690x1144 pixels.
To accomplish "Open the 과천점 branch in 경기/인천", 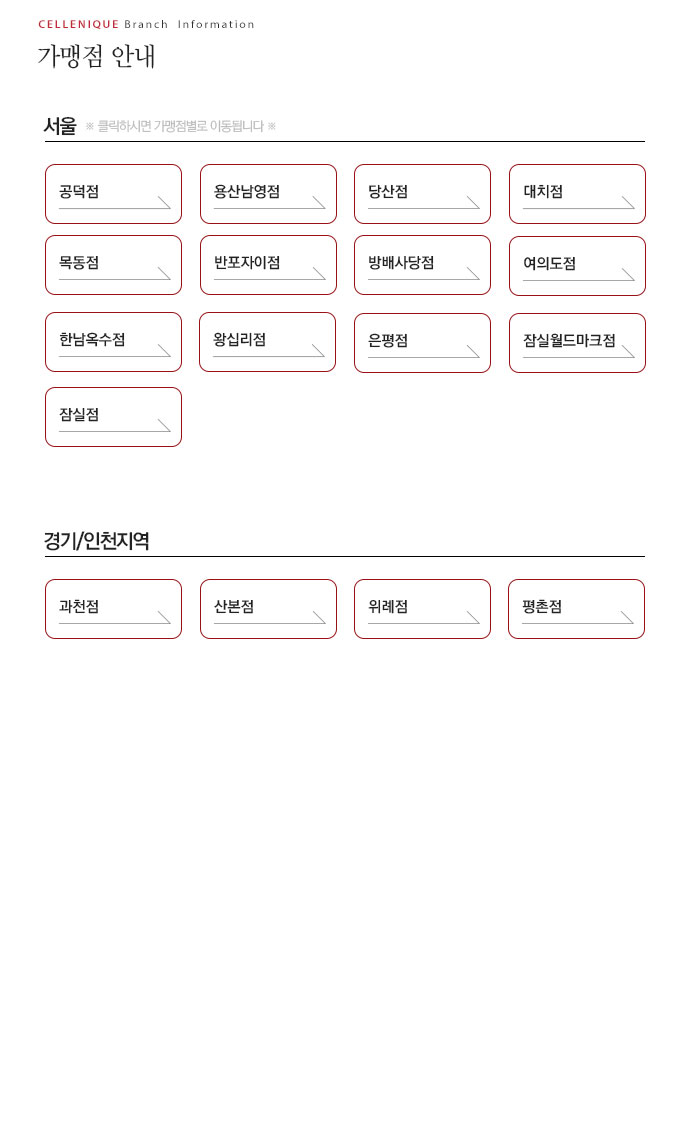I will tap(113, 609).
